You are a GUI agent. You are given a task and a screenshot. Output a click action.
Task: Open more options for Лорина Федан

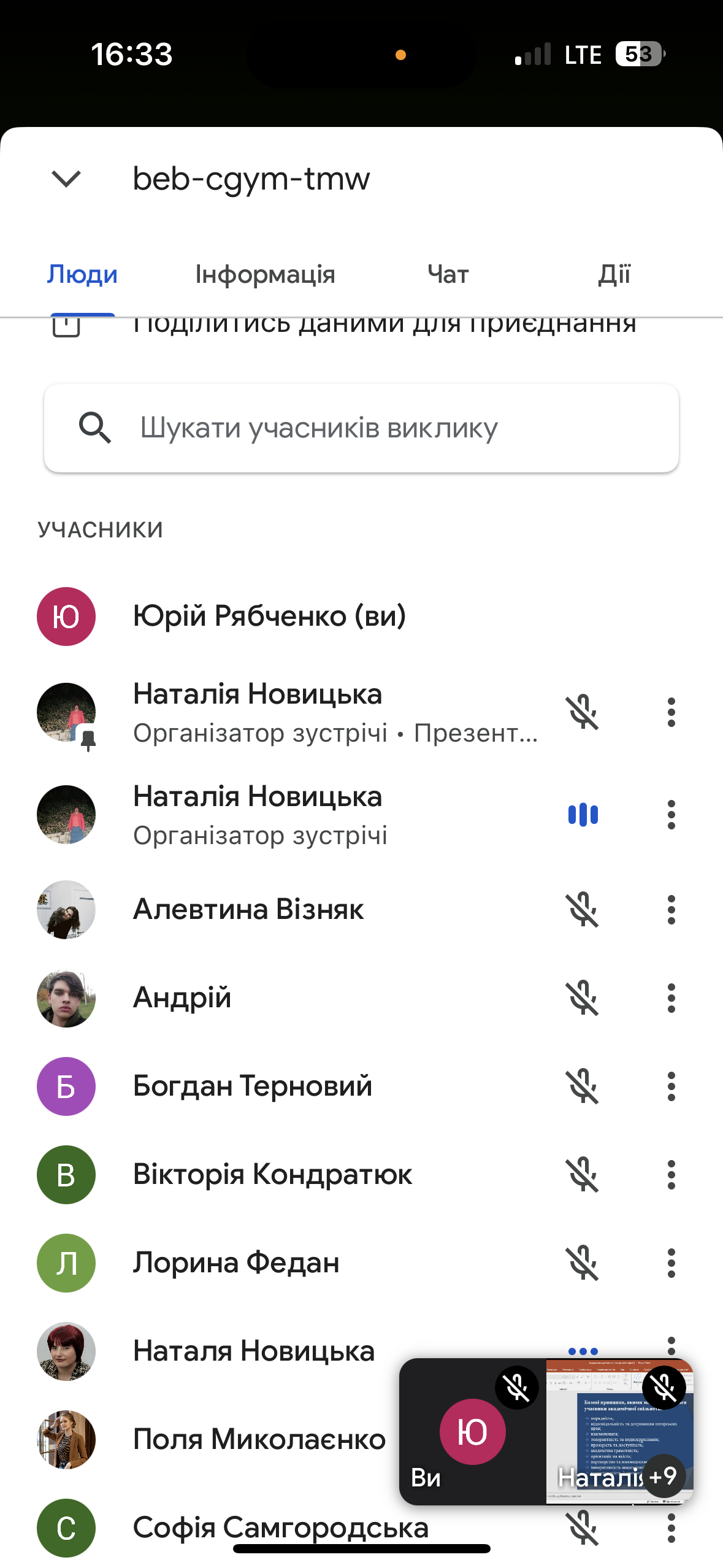[x=671, y=1263]
